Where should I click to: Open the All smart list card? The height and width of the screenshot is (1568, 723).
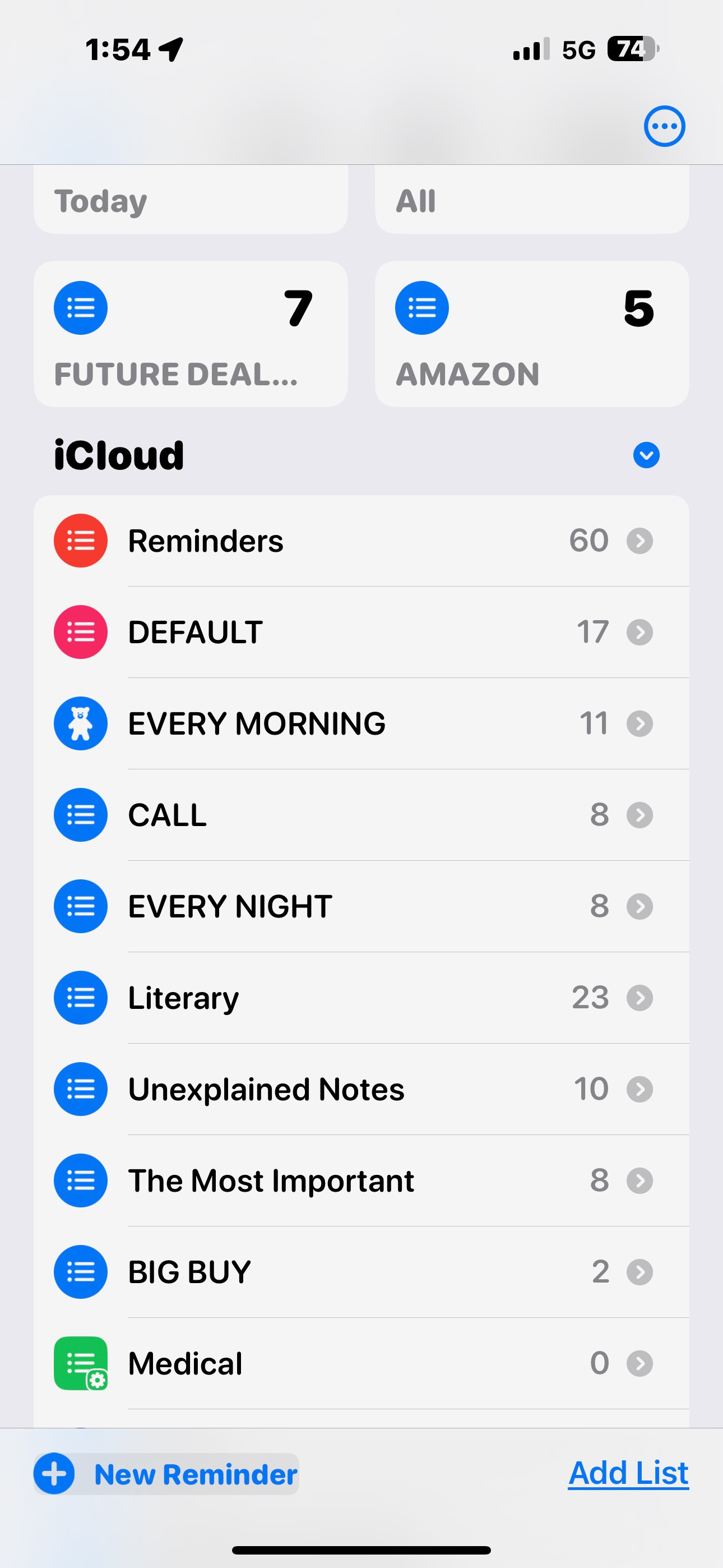click(x=532, y=199)
